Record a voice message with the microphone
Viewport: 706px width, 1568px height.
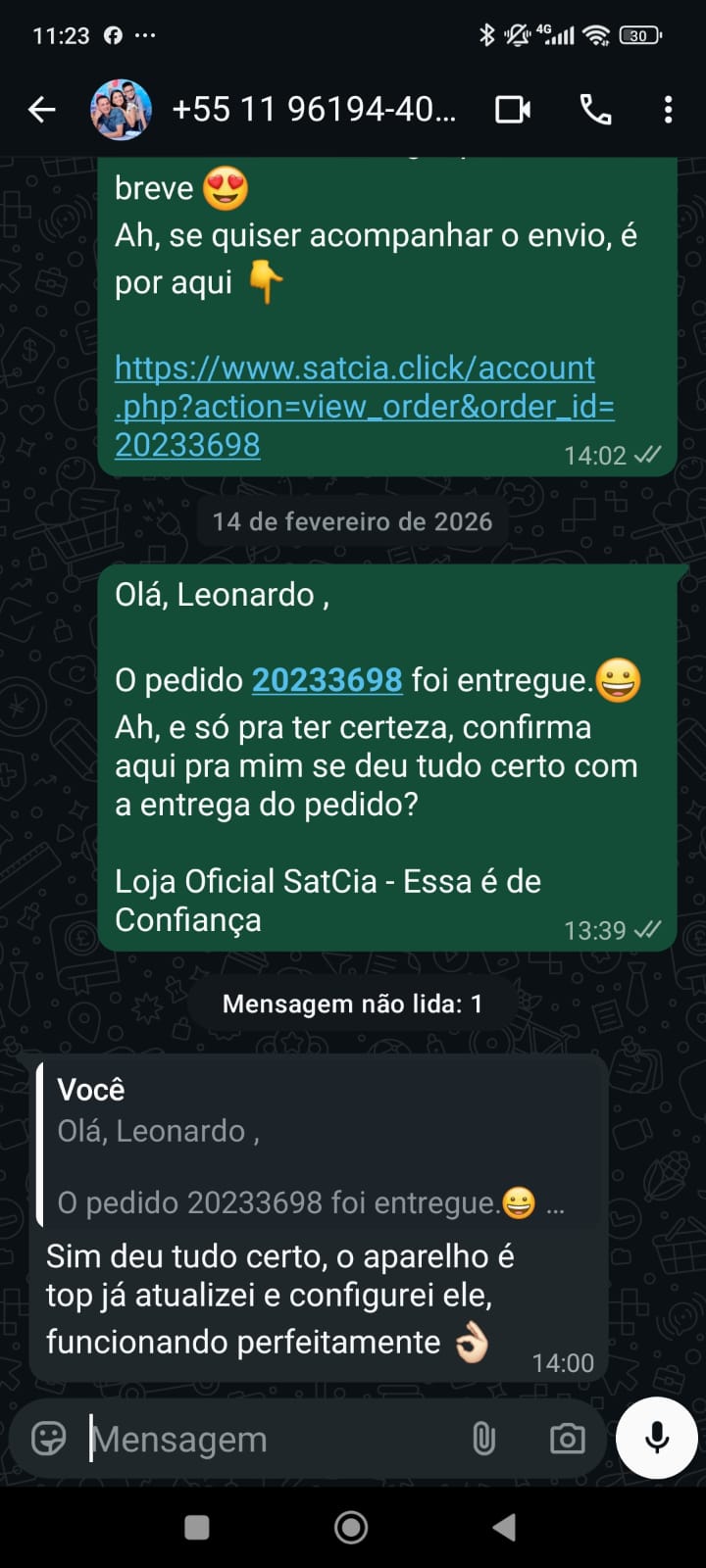[657, 1438]
